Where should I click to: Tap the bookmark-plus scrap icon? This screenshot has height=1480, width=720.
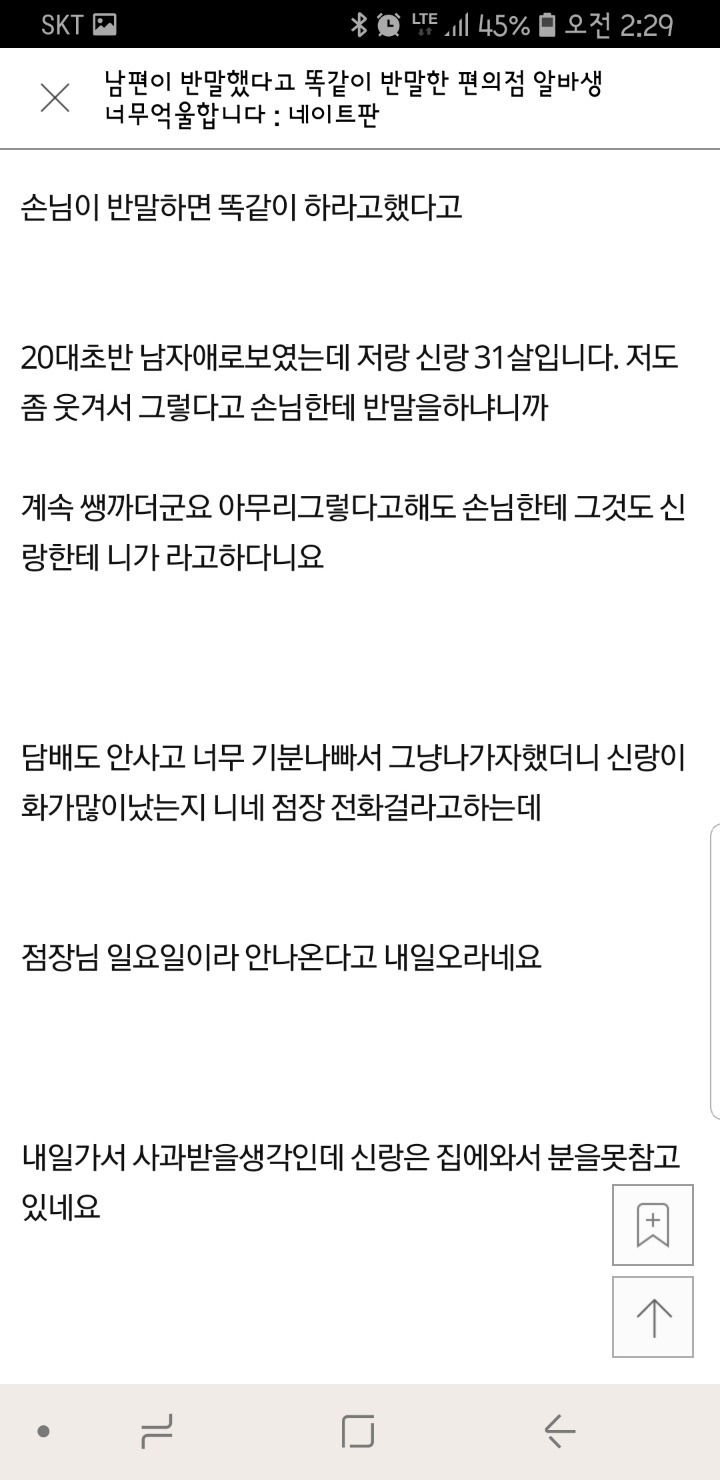652,1225
